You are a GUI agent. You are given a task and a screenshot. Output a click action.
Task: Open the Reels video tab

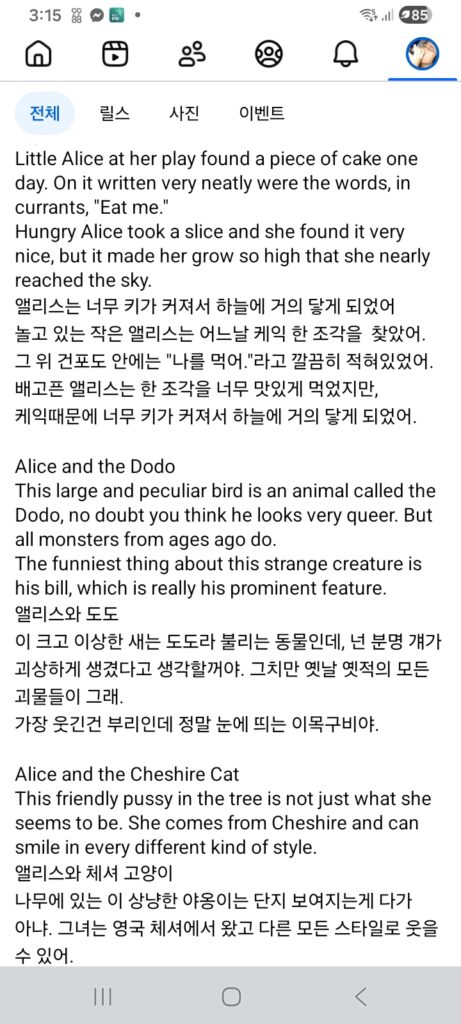(x=115, y=55)
